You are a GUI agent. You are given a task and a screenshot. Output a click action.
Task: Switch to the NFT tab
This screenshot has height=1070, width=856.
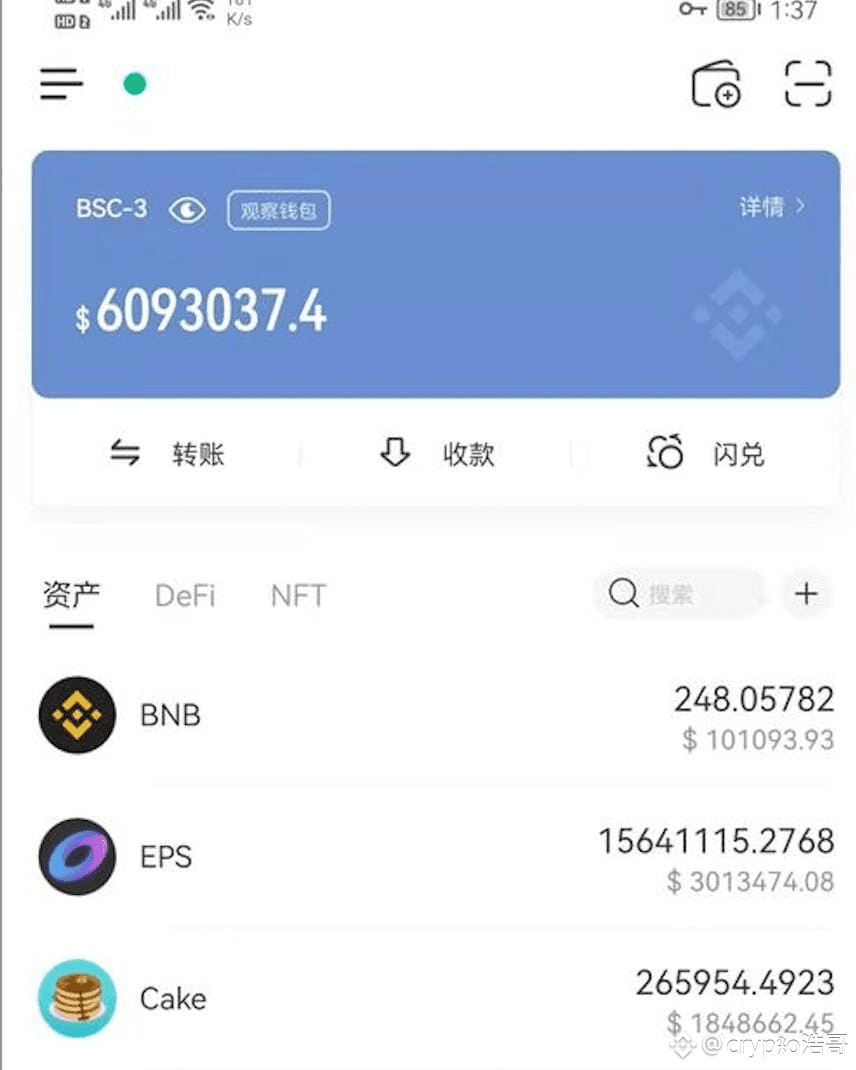coord(298,596)
